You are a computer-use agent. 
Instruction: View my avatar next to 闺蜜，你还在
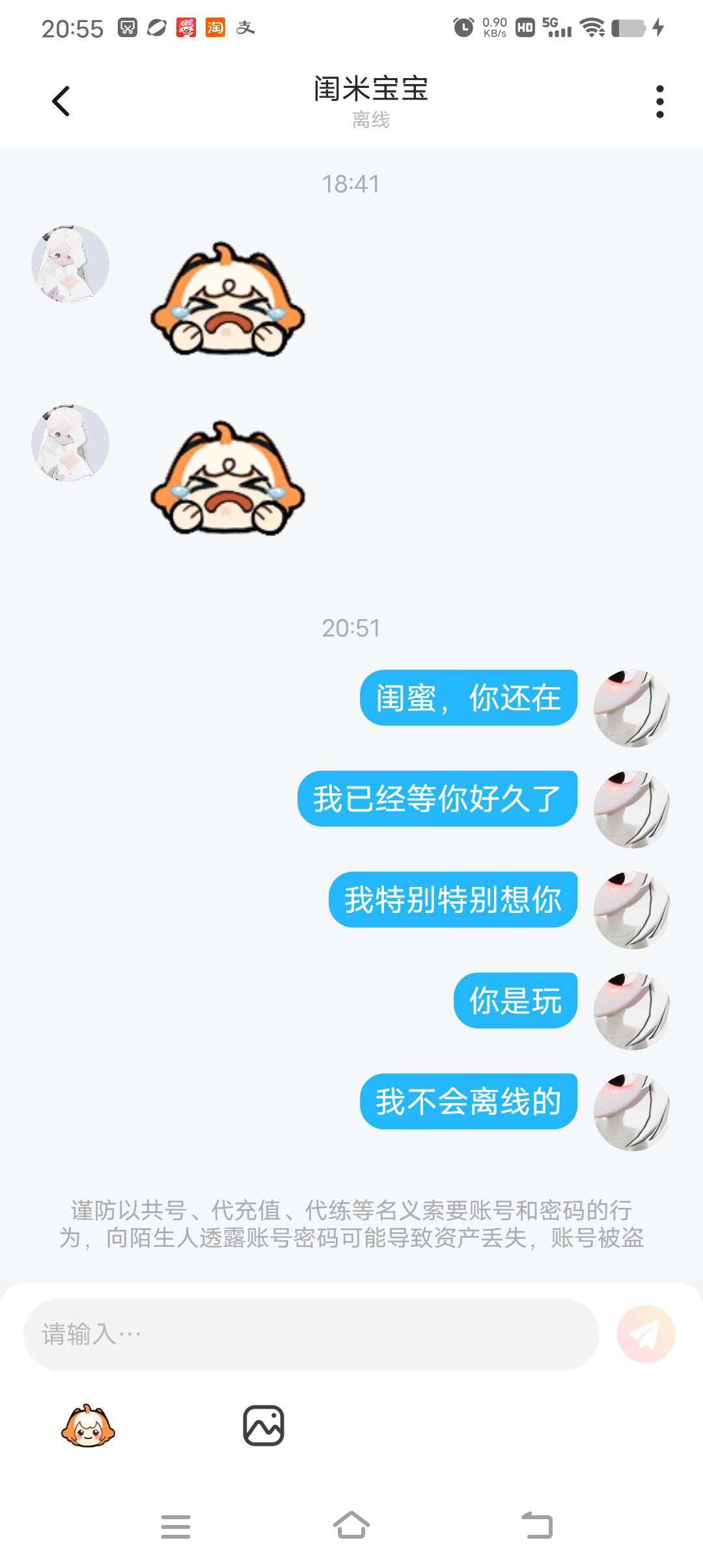[x=631, y=708]
